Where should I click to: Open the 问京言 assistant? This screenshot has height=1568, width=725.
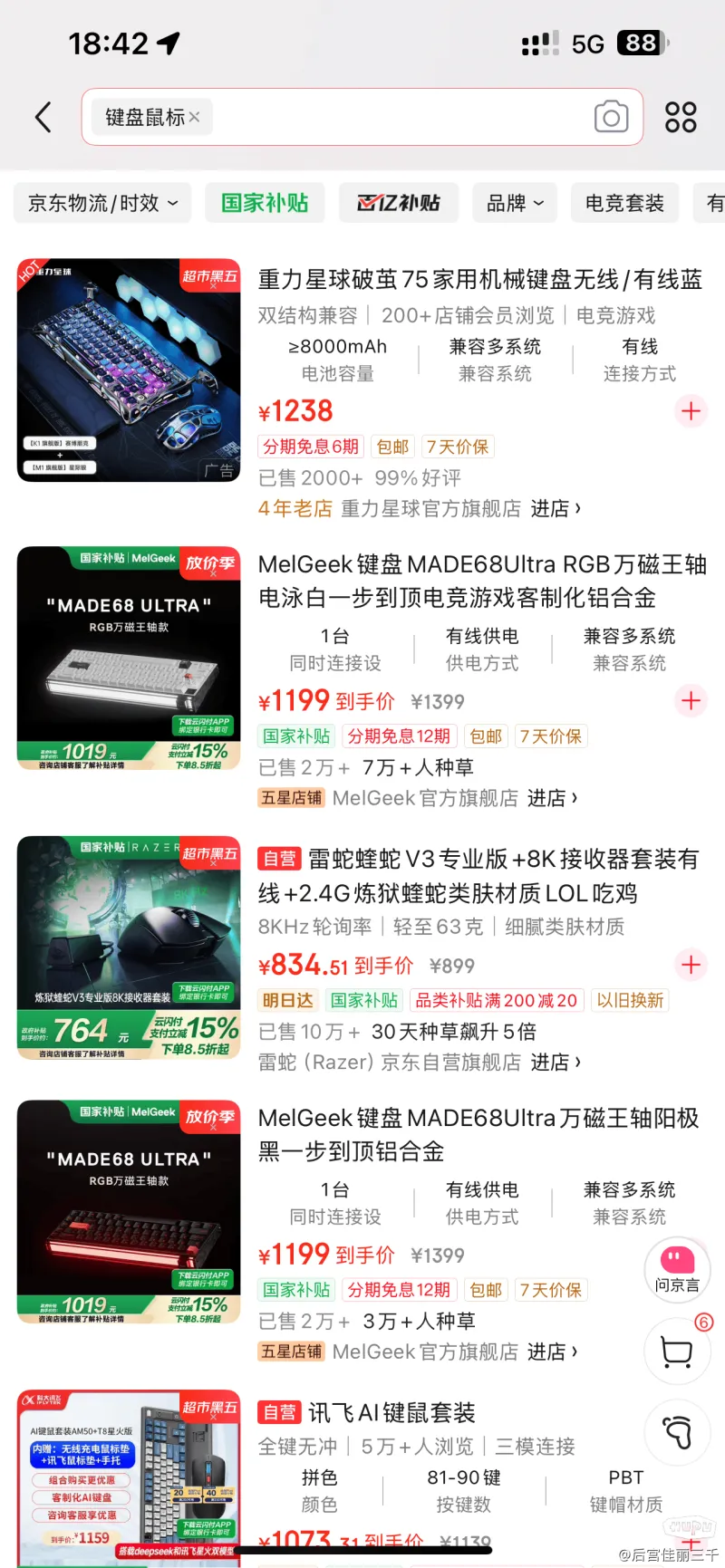[x=677, y=1269]
